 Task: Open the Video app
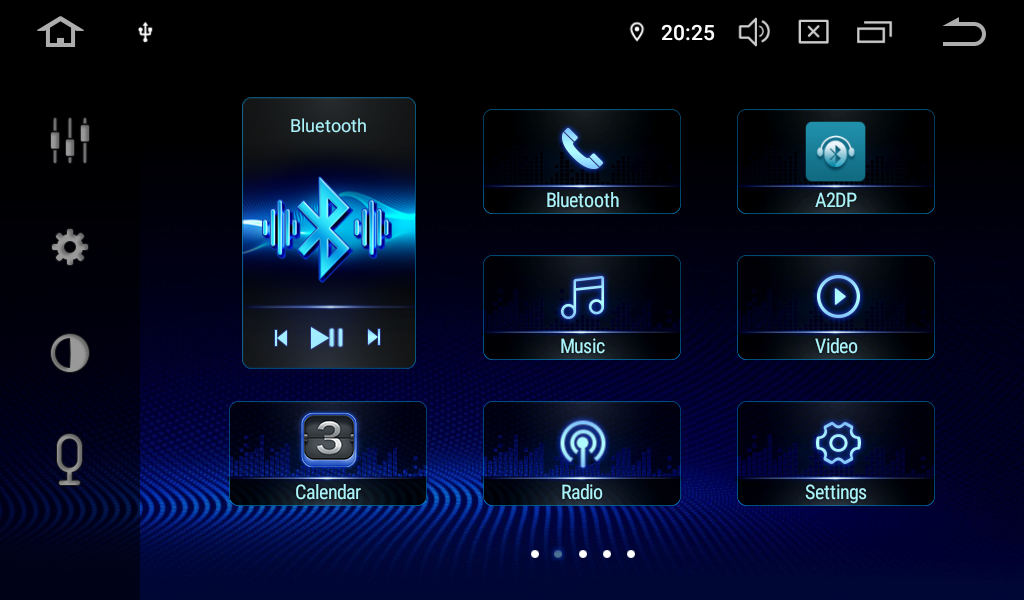[x=836, y=307]
